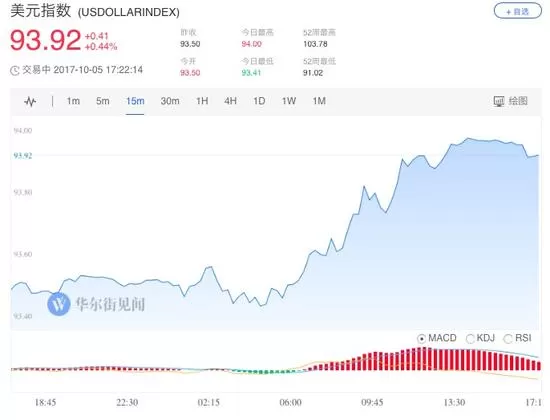Image resolution: width=550 pixels, height=420 pixels.
Task: Show the 1W chart
Action: 289,101
